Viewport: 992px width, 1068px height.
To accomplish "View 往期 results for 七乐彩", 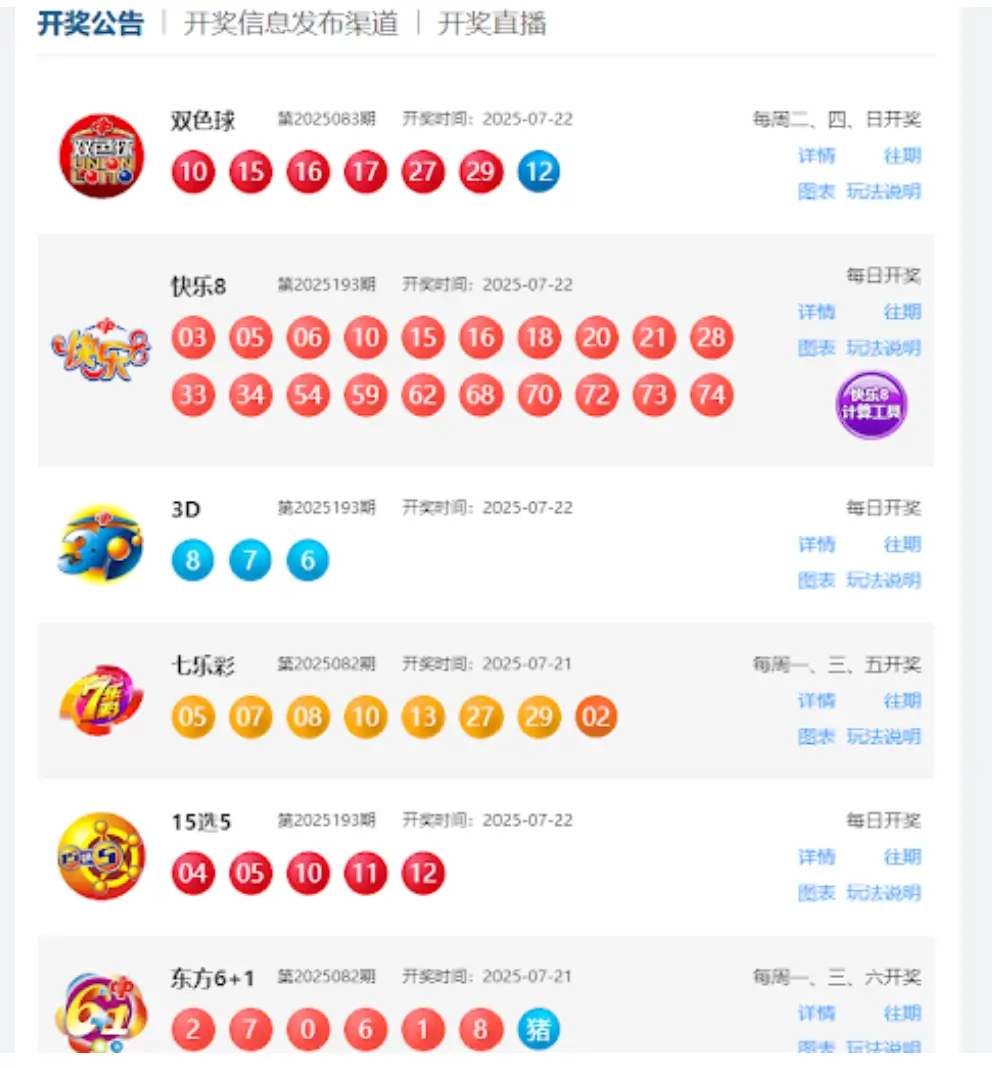I will (902, 701).
